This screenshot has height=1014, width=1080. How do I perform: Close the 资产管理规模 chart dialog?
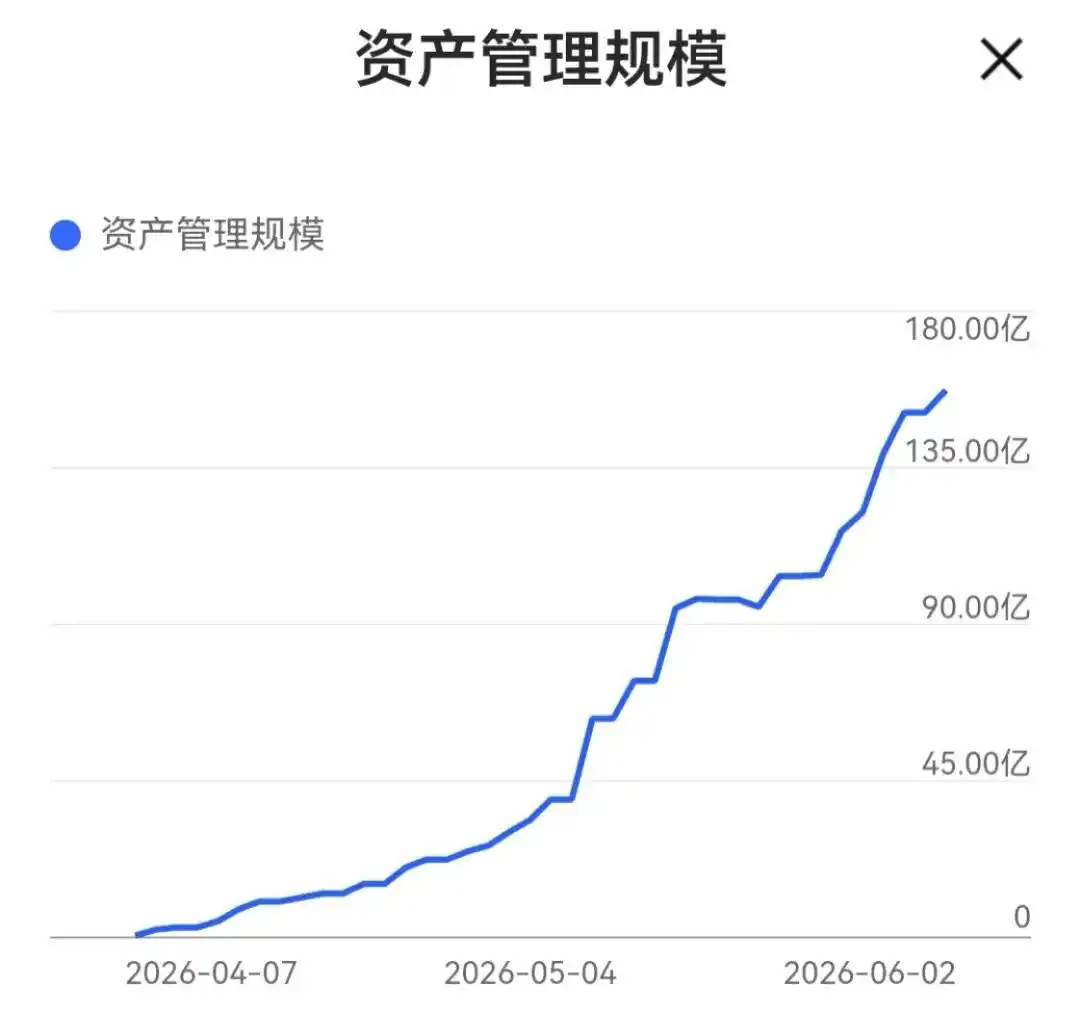1001,59
